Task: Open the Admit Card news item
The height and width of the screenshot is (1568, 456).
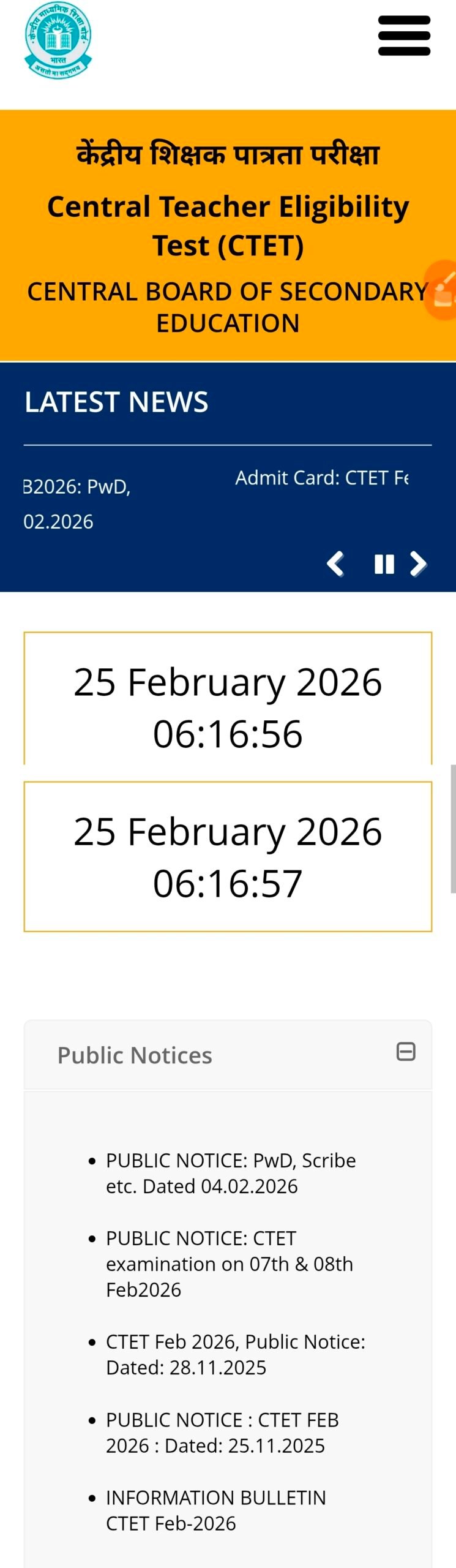Action: (321, 478)
